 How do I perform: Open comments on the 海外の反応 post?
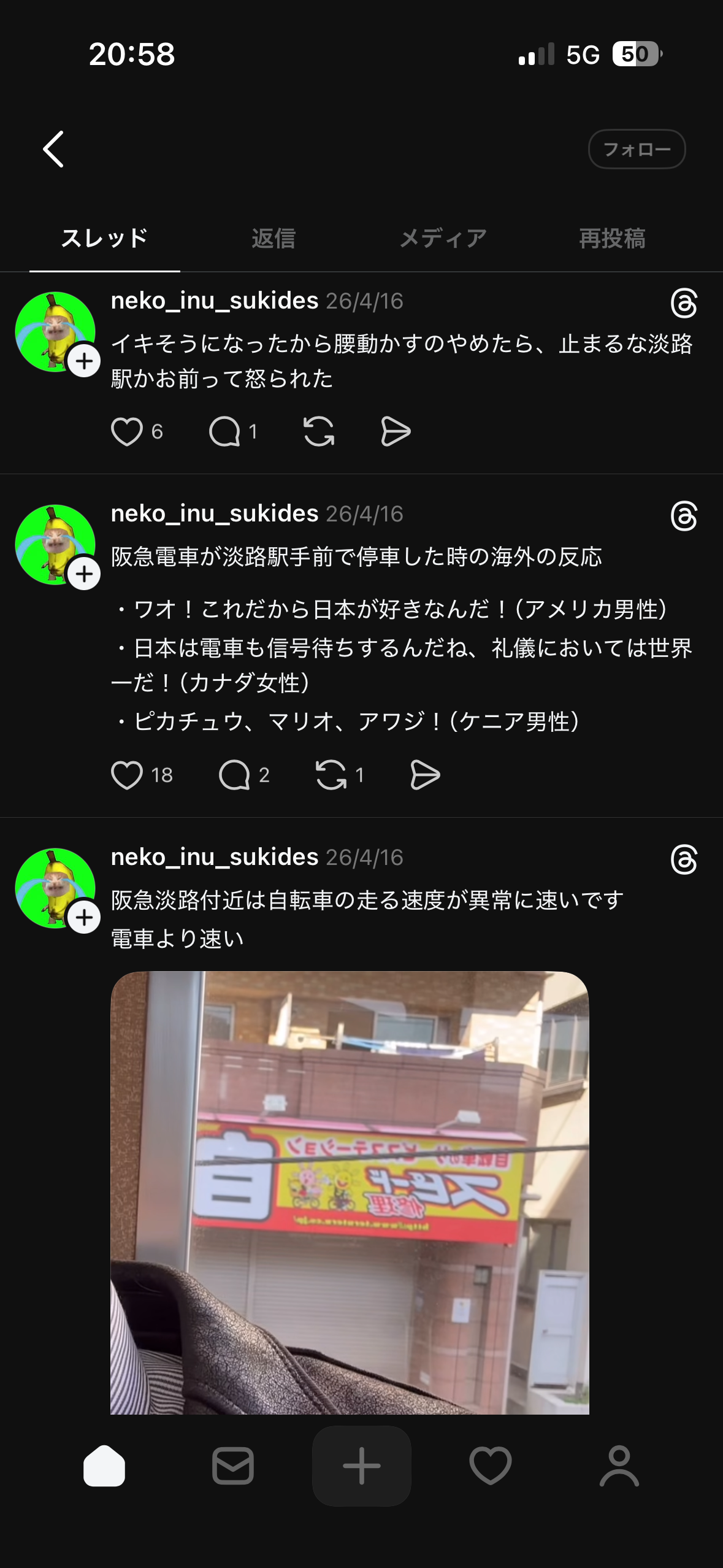pos(234,775)
